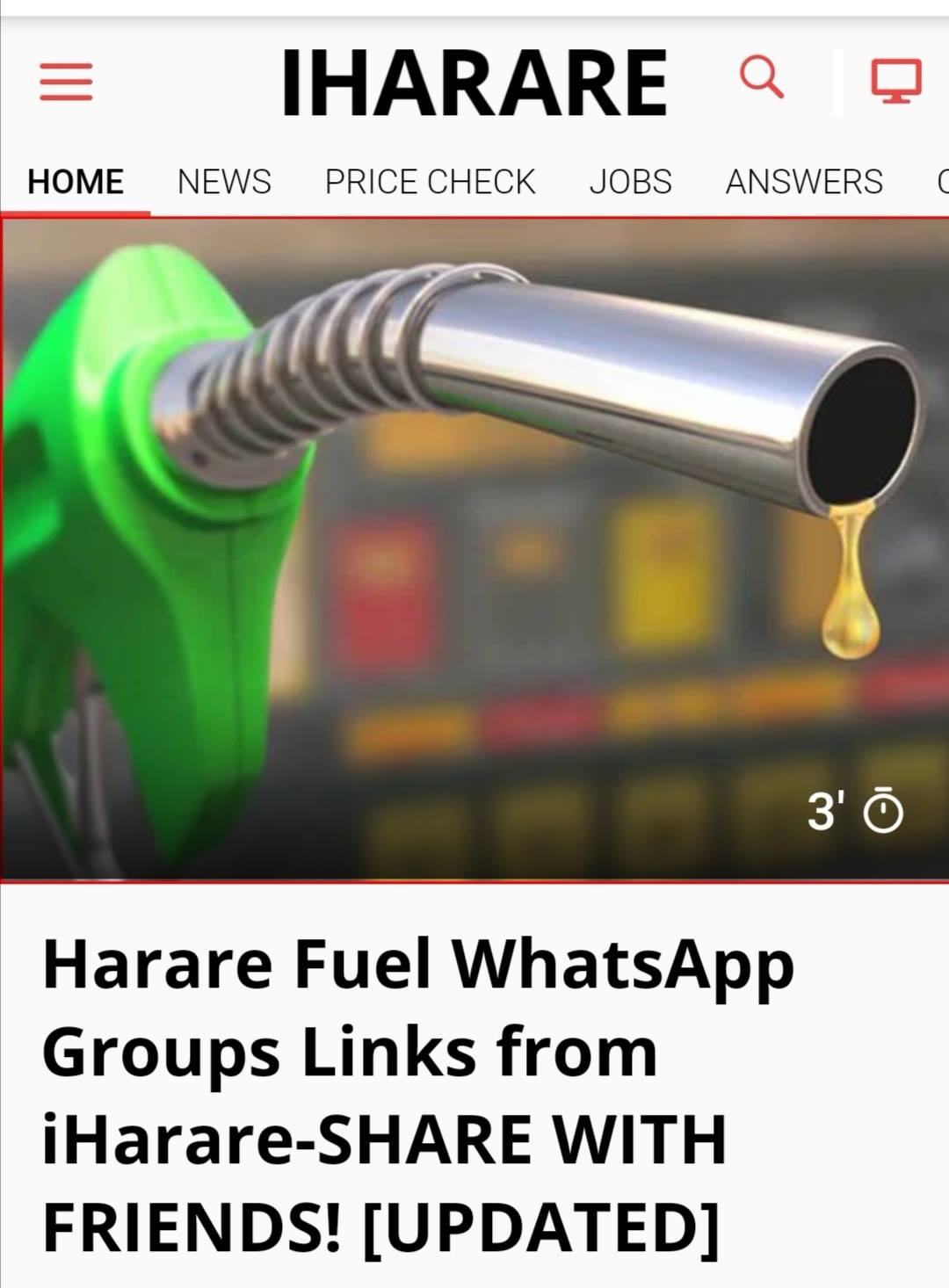The image size is (949, 1288).
Task: Open the PRICE CHECK tab
Action: pos(430,182)
